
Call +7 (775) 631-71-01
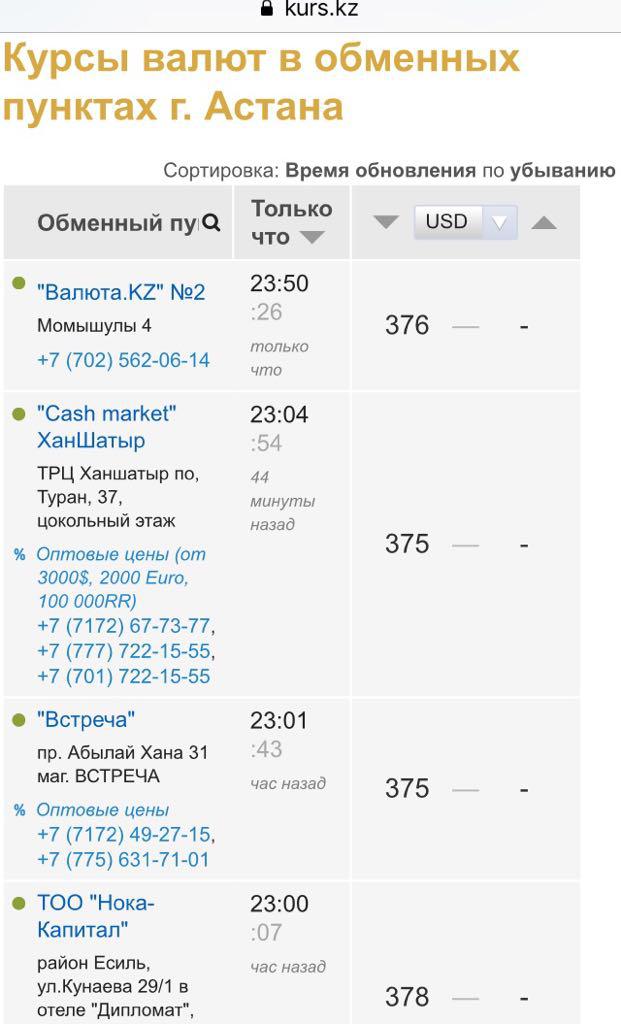[123, 859]
